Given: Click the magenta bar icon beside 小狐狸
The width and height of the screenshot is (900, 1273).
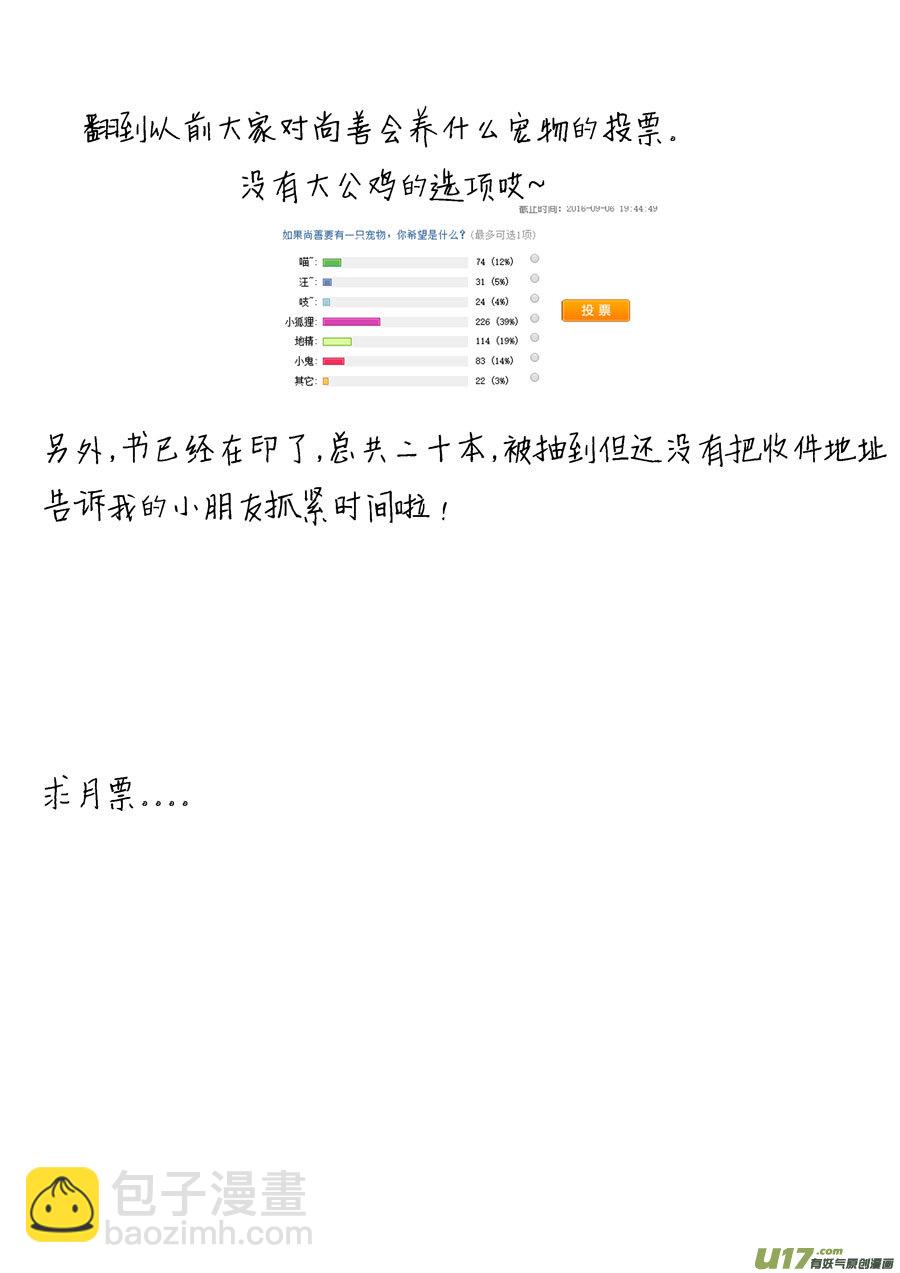Looking at the screenshot, I should pyautogui.click(x=350, y=321).
